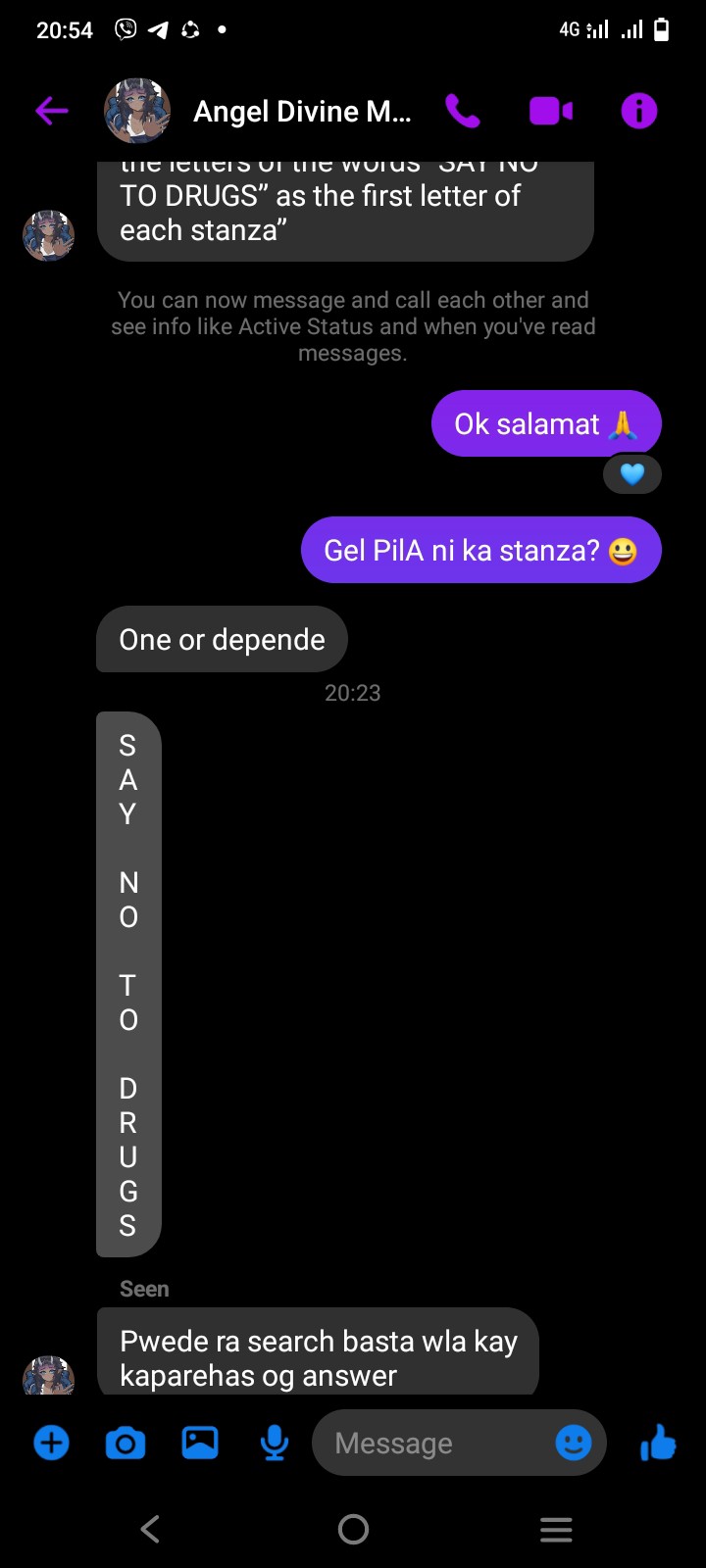Go back to the chat list
Image resolution: width=706 pixels, height=1568 pixels.
51,111
